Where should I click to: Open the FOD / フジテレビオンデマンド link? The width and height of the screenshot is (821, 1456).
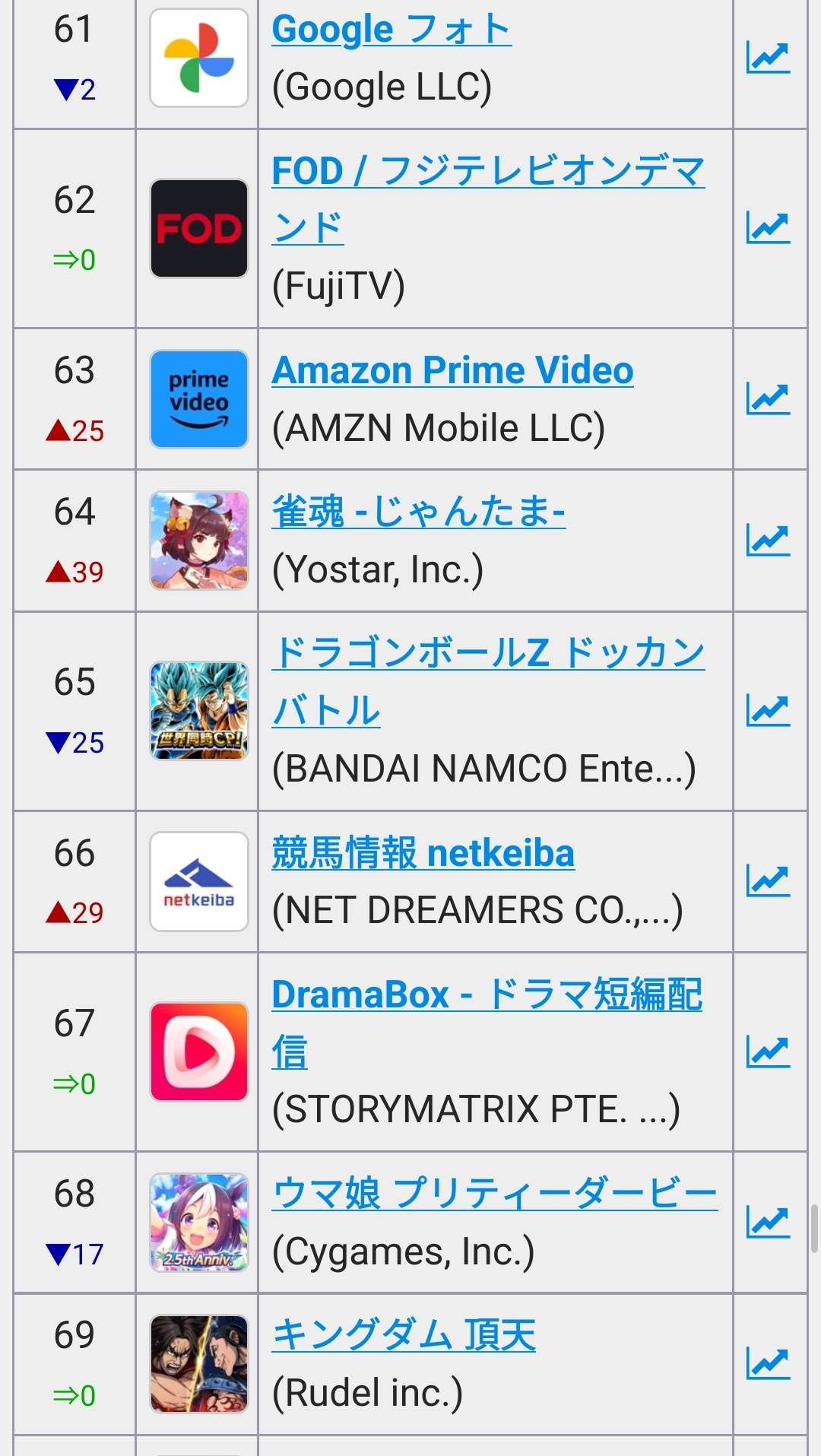[488, 199]
